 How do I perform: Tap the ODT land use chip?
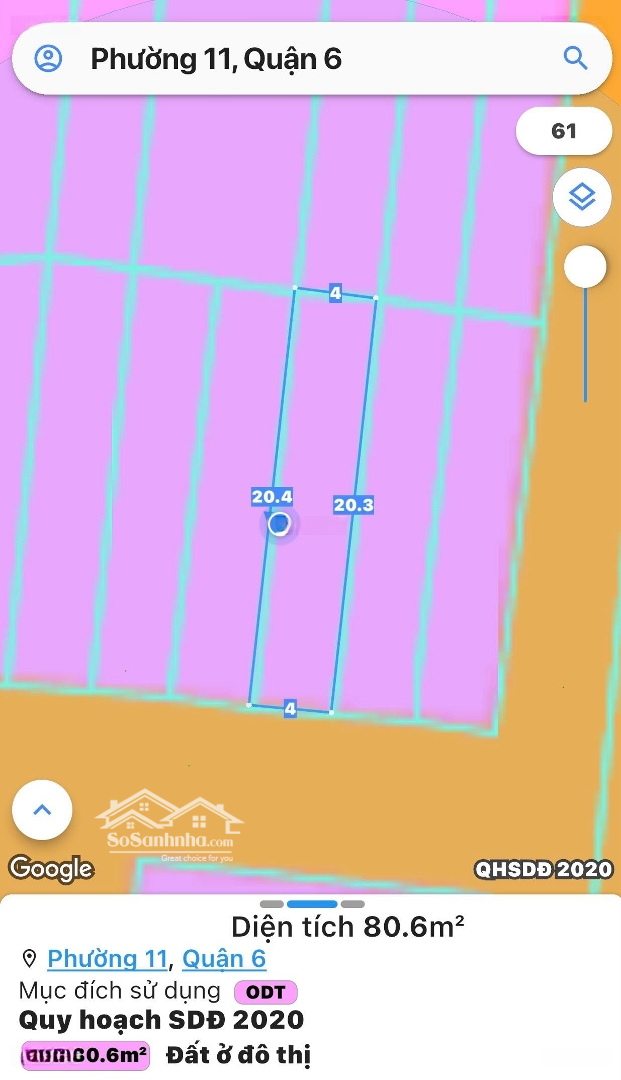(x=266, y=992)
